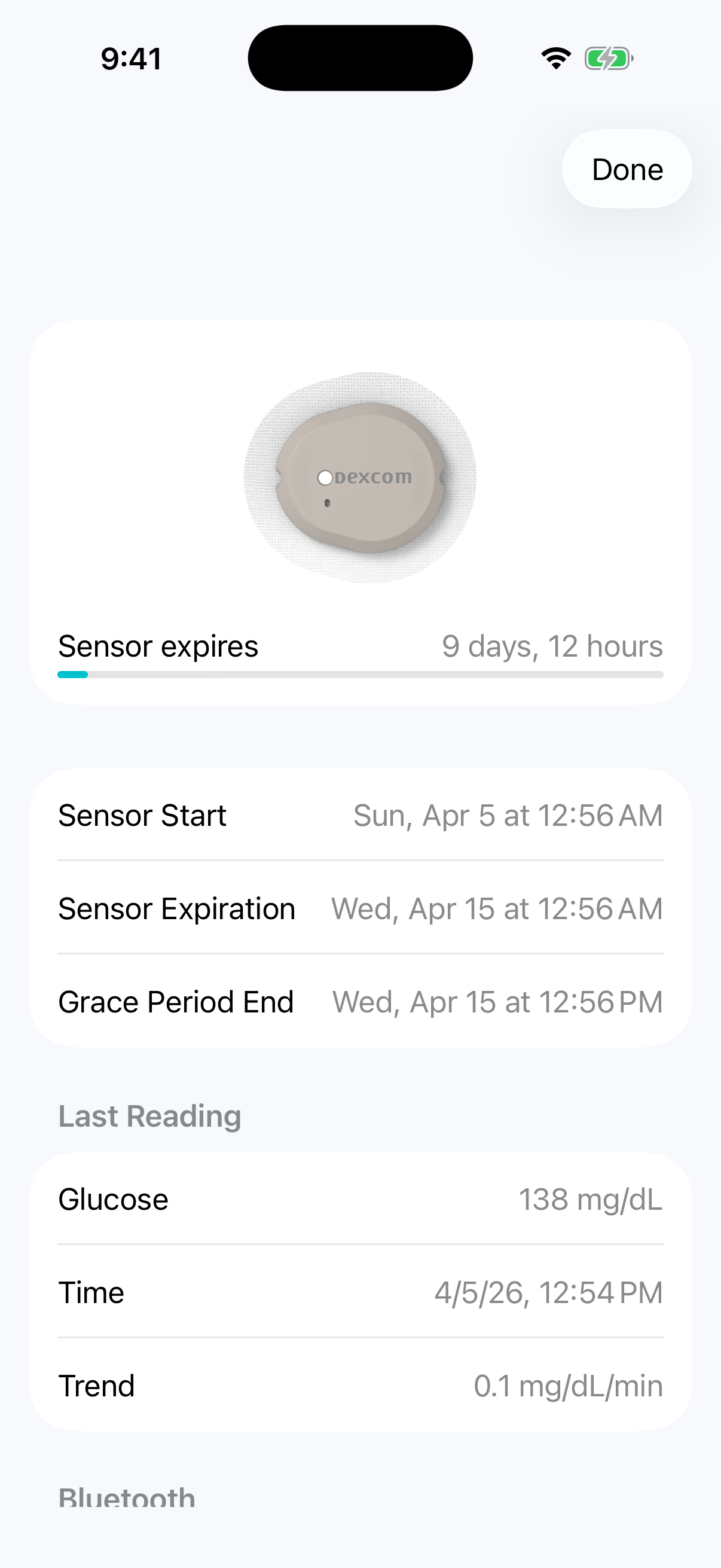
Task: Select the Sensor Expiration row
Action: coord(360,908)
